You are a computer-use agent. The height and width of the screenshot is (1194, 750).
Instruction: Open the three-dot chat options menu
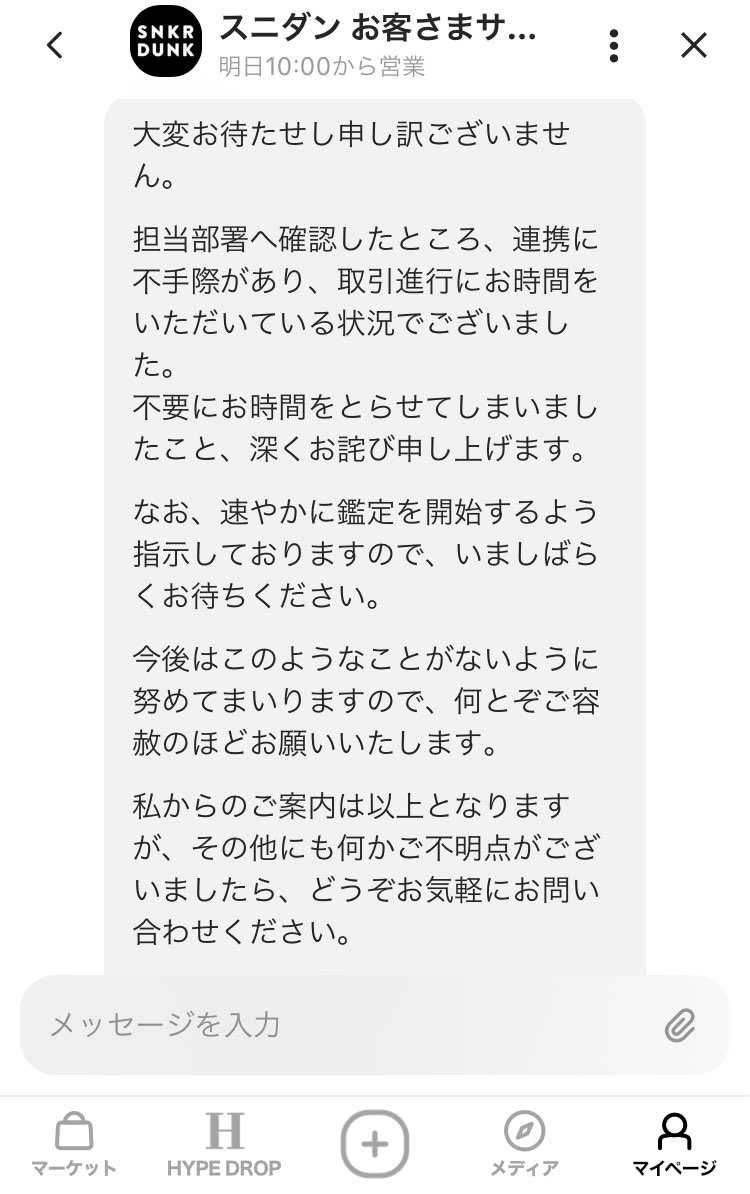(612, 44)
